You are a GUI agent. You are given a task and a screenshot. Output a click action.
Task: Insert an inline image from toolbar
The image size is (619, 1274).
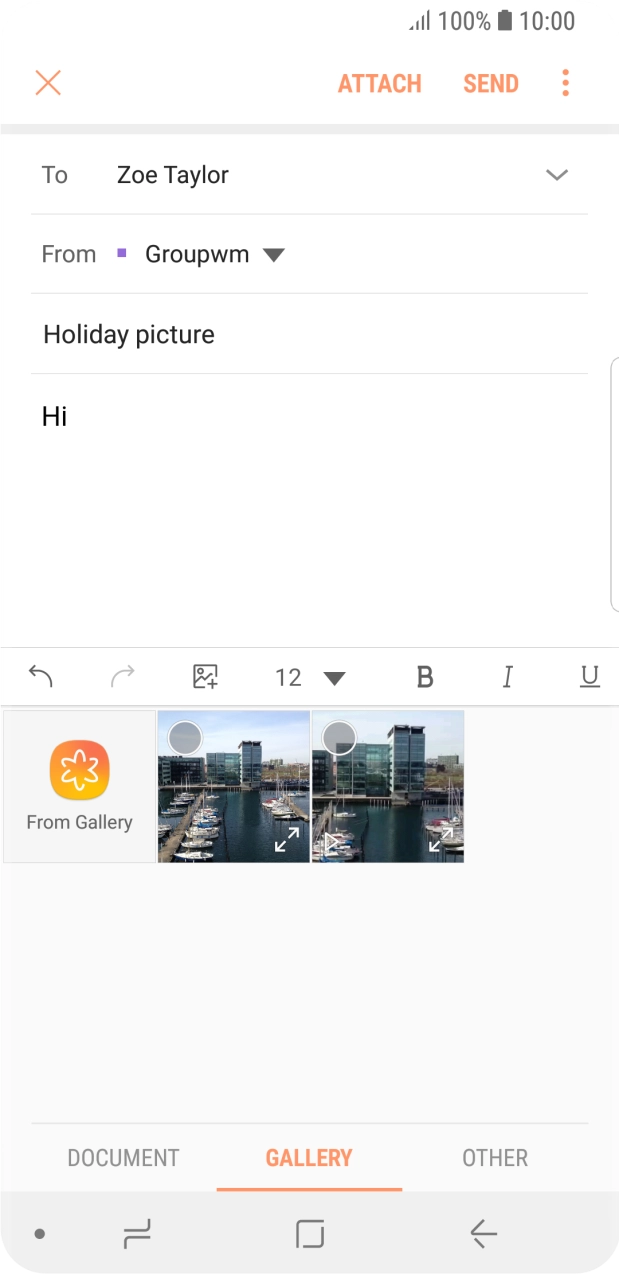point(205,677)
